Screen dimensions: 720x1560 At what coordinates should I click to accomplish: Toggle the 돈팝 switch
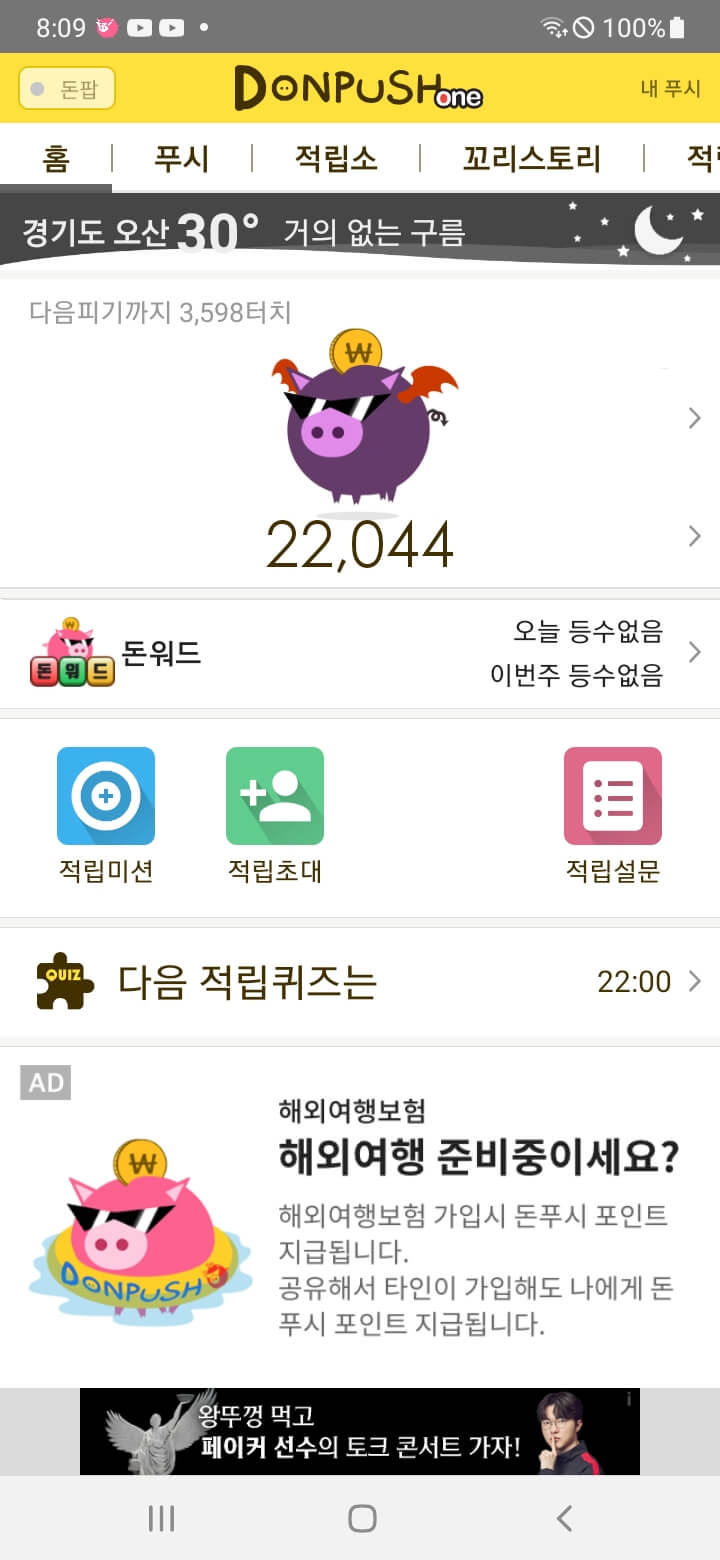(x=66, y=88)
